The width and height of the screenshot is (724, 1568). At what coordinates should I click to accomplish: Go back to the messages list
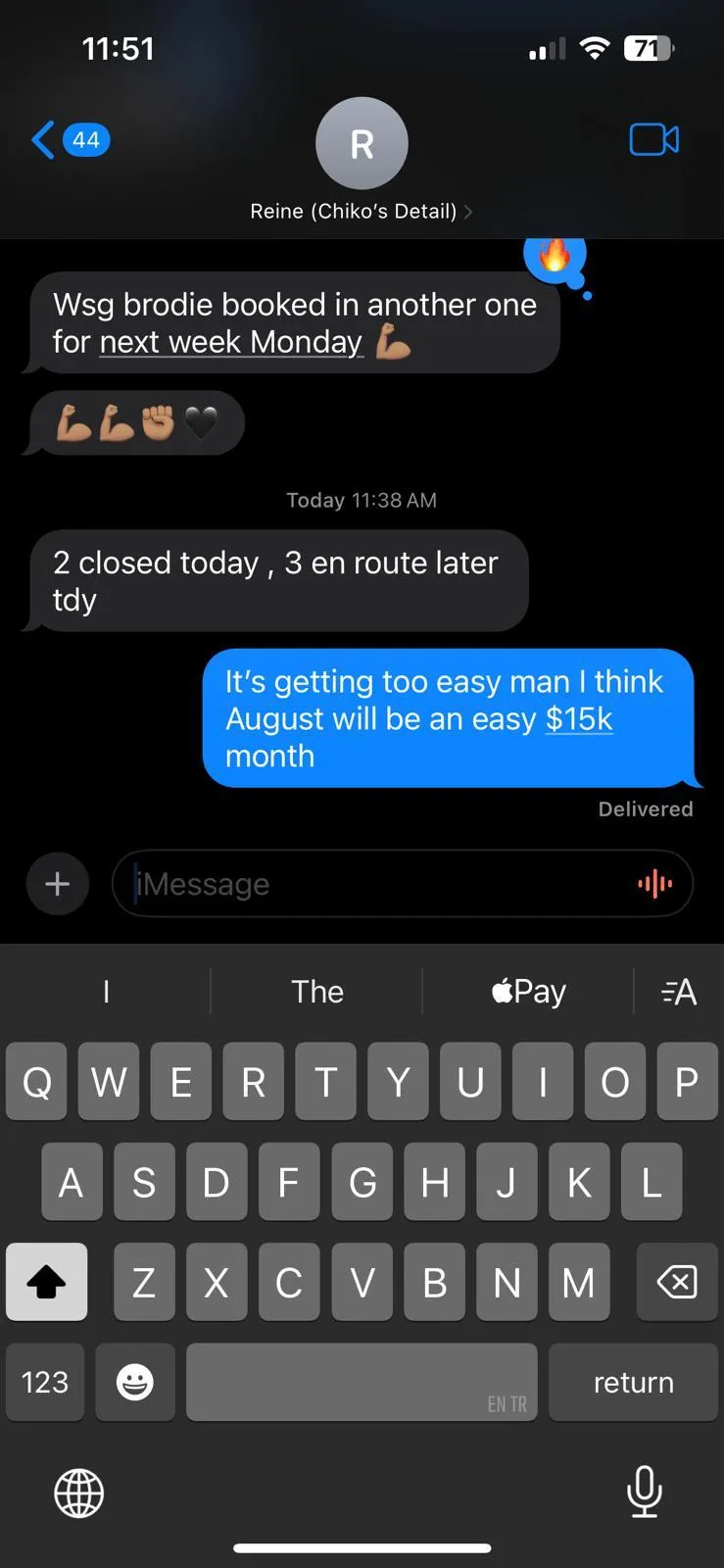click(70, 140)
